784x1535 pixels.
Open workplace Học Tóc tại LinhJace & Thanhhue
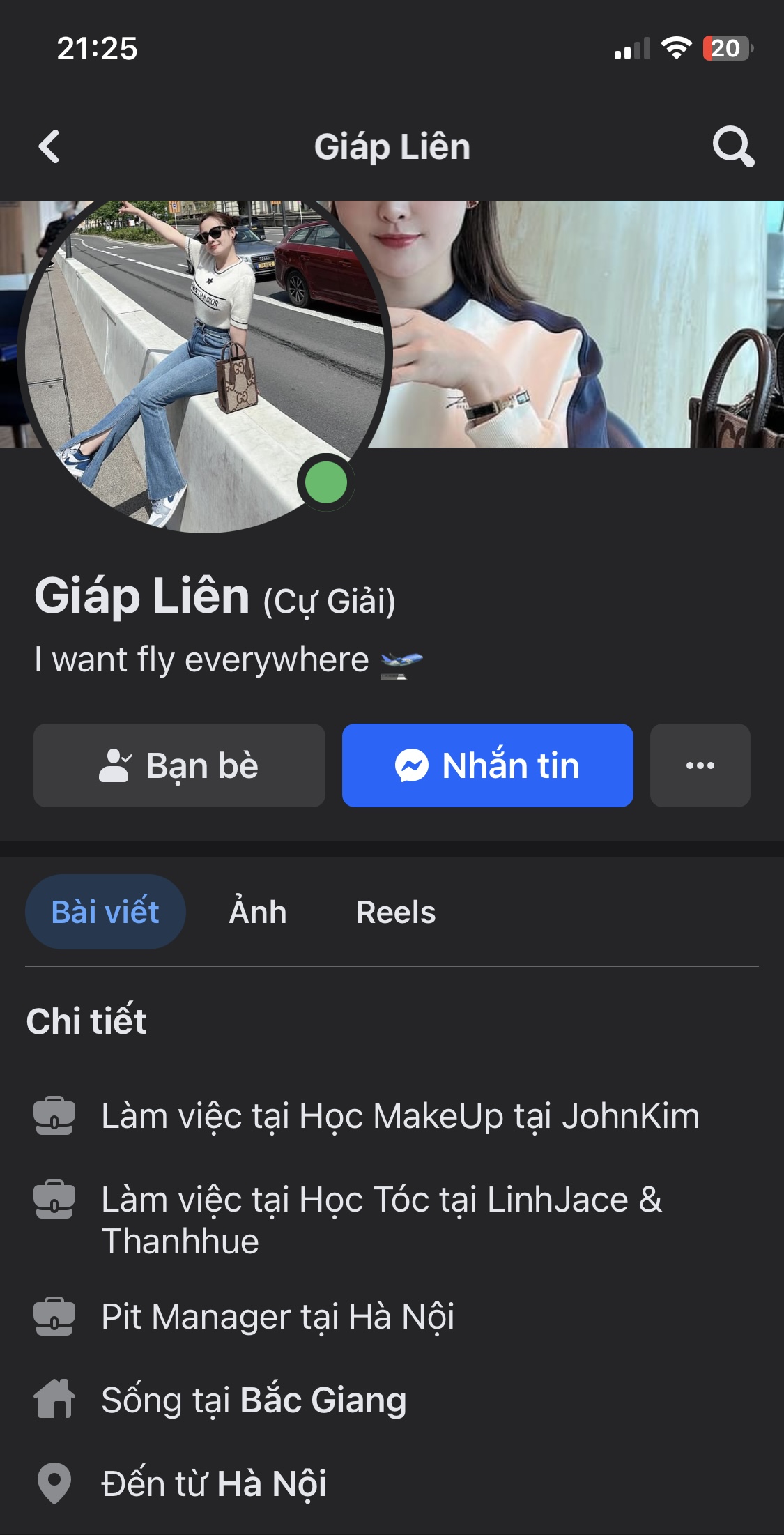pos(382,1220)
